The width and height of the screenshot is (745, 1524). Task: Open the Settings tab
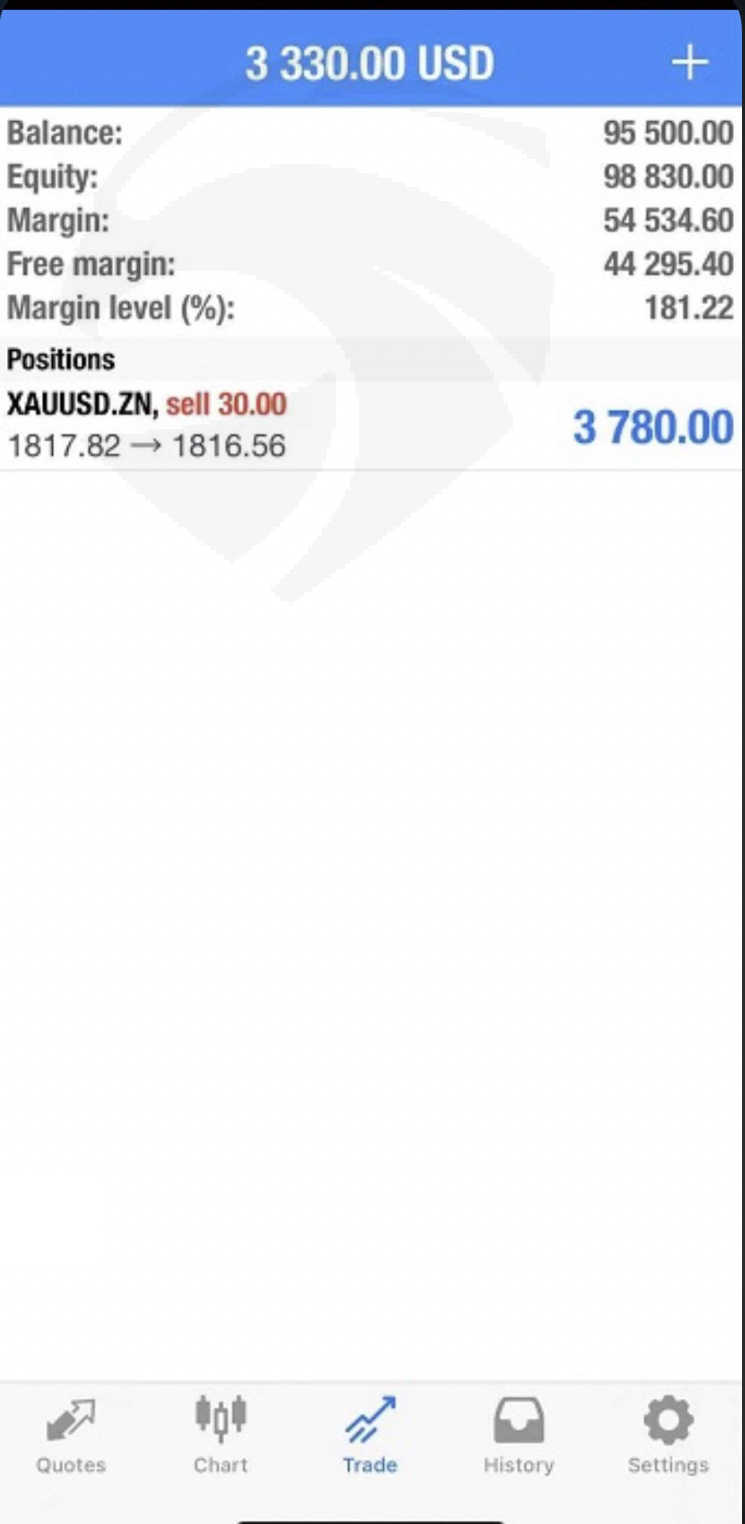point(668,1436)
